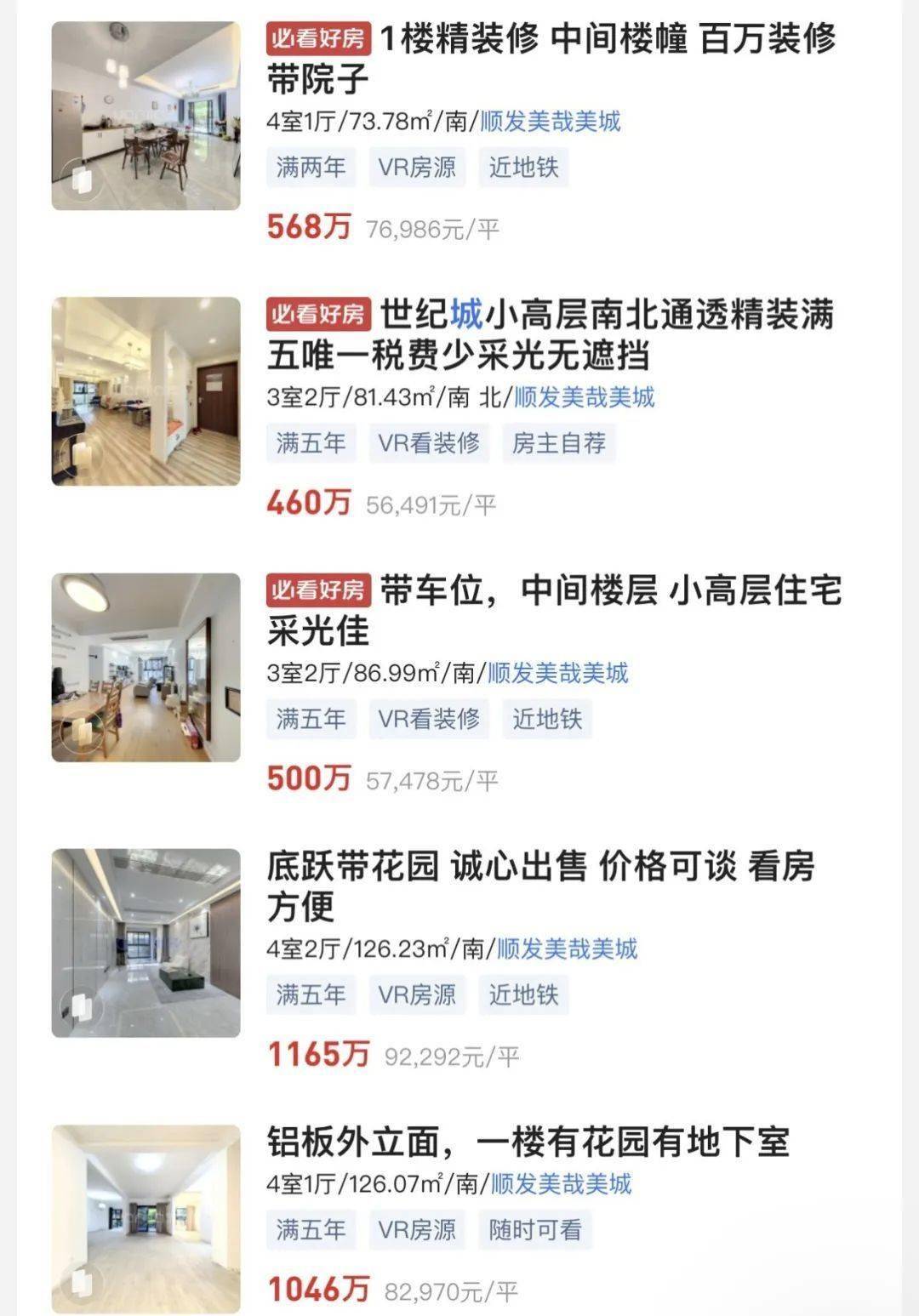This screenshot has height=1316, width=919.
Task: Click the 满两年 tag on the first listing
Action: coord(311,168)
